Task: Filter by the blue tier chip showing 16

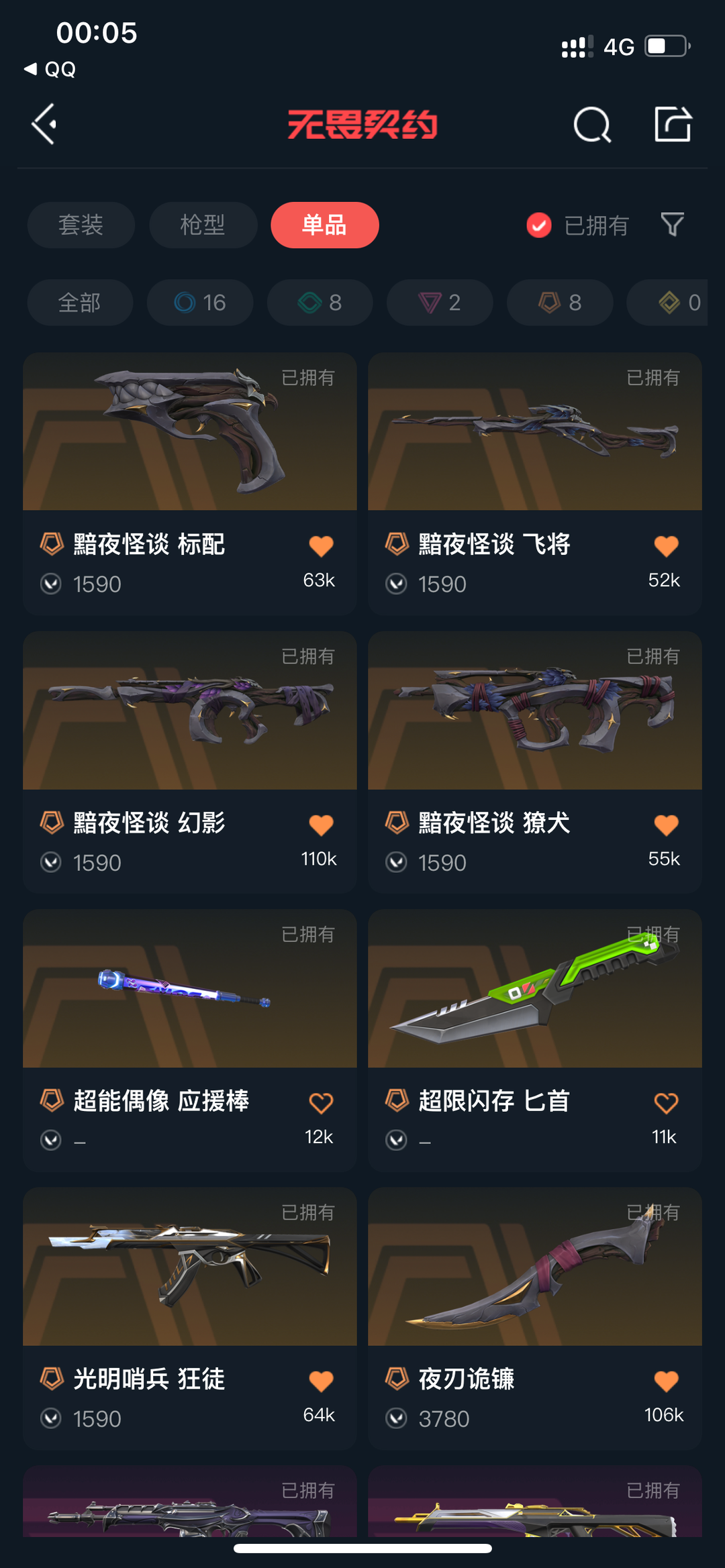Action: point(200,303)
